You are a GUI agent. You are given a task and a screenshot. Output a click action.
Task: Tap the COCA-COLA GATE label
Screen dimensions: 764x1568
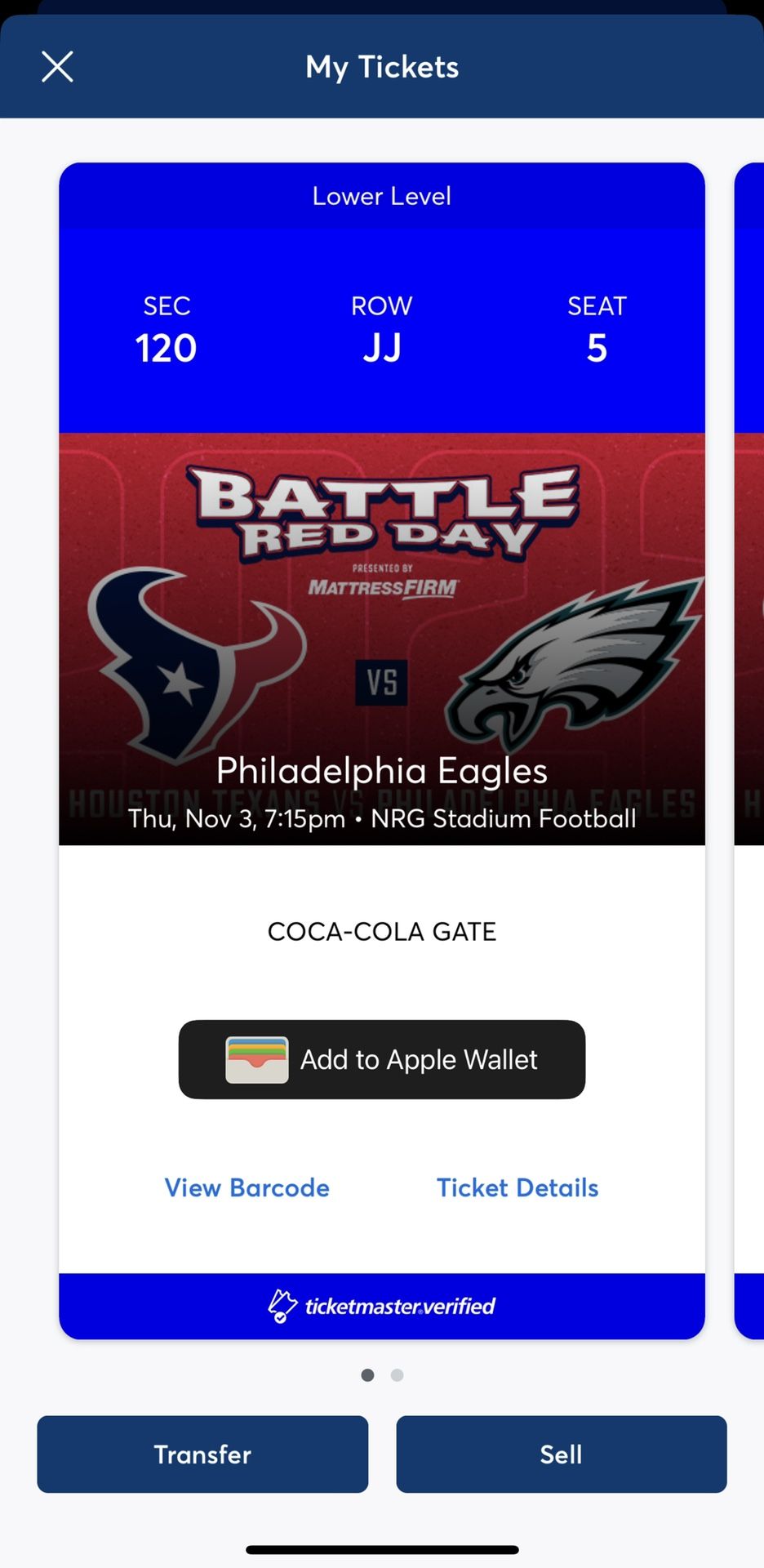381,930
